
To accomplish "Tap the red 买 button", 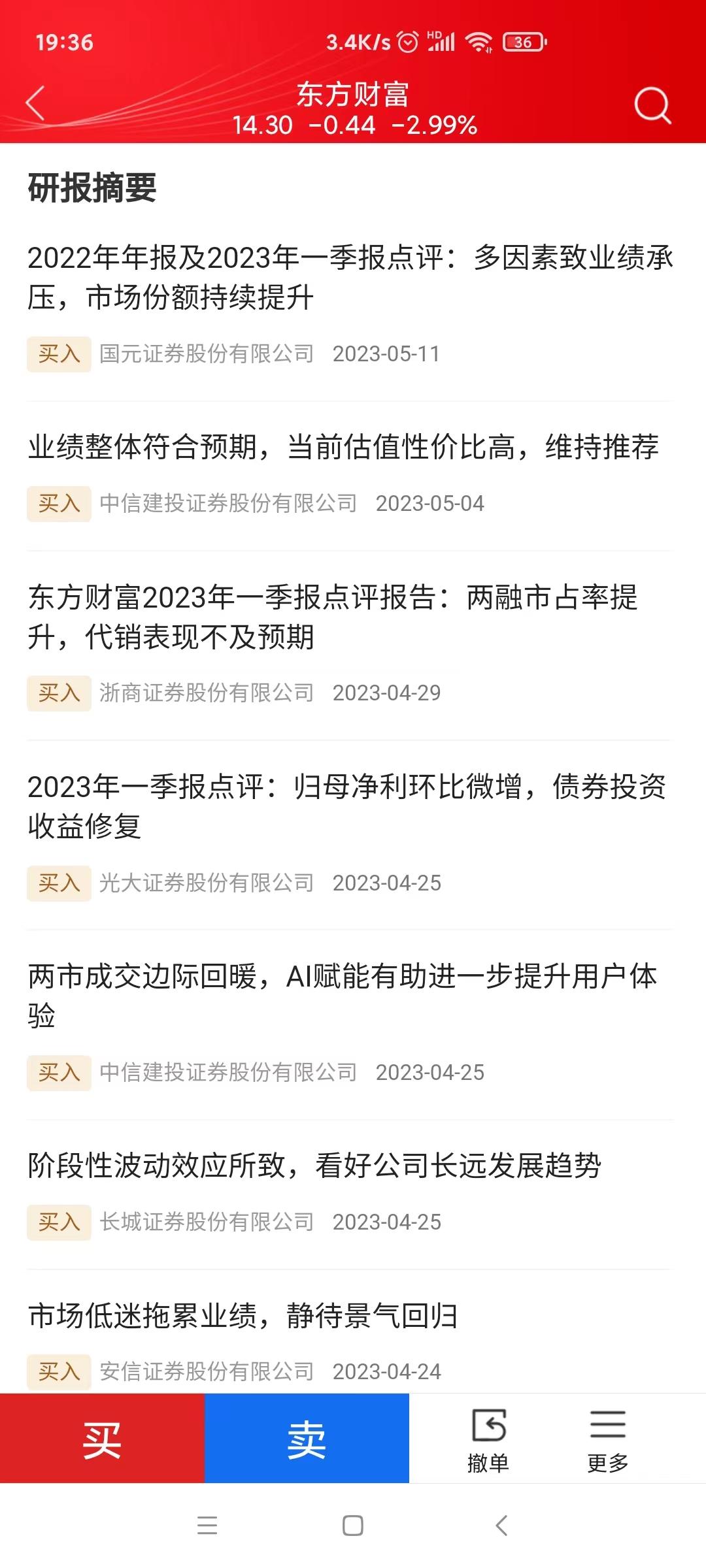I will click(x=102, y=1440).
